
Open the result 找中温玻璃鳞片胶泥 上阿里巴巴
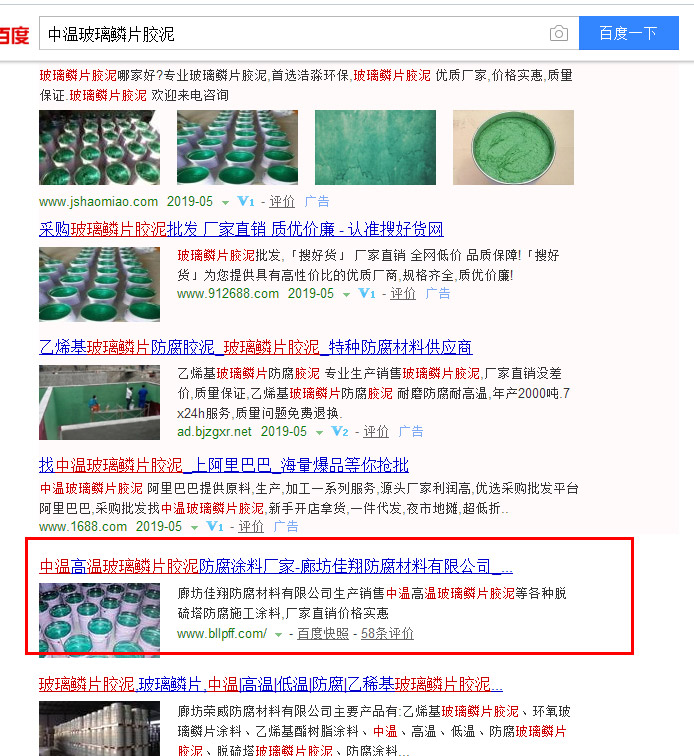(x=224, y=465)
